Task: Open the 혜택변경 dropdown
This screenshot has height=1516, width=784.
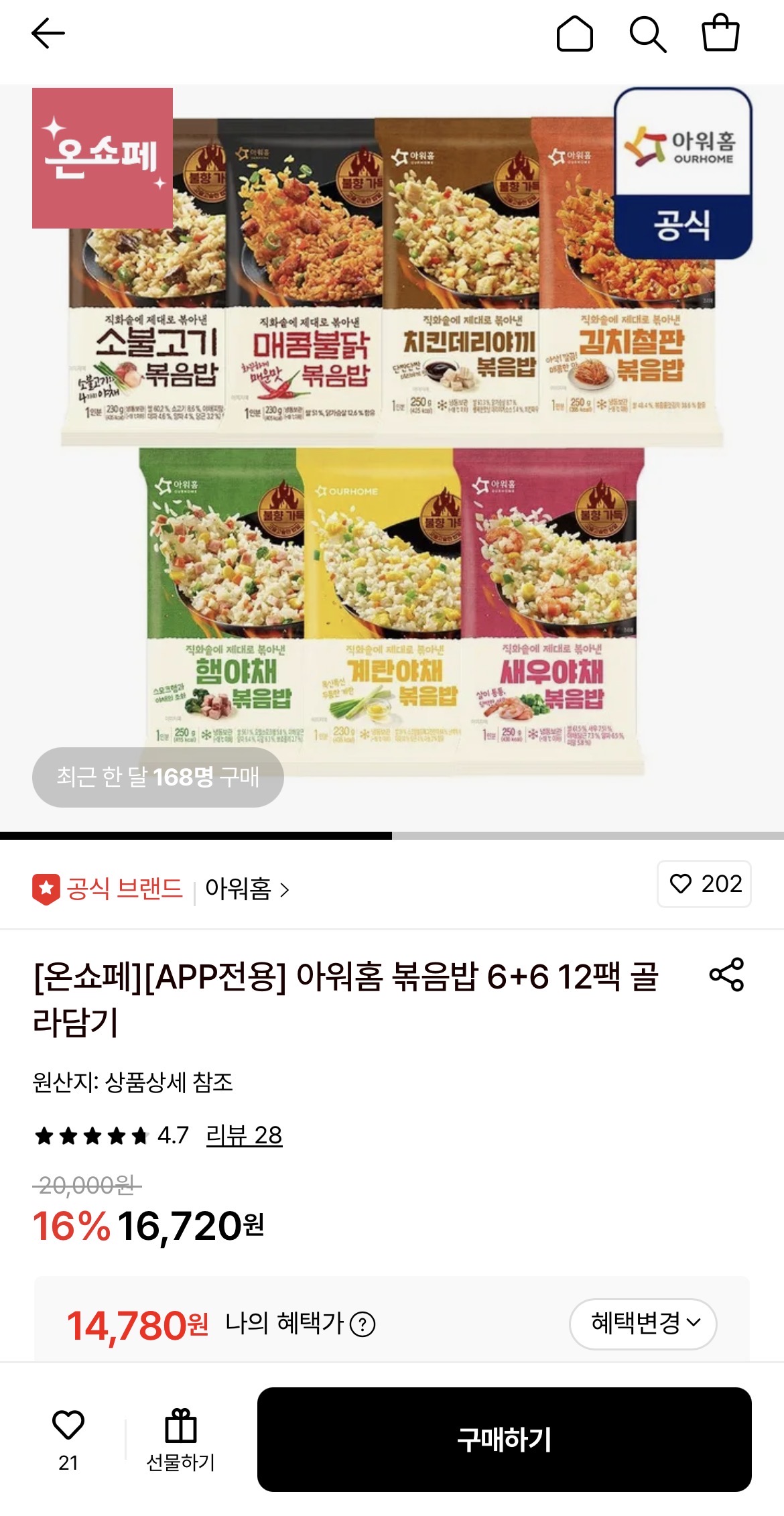Action: pos(641,1324)
